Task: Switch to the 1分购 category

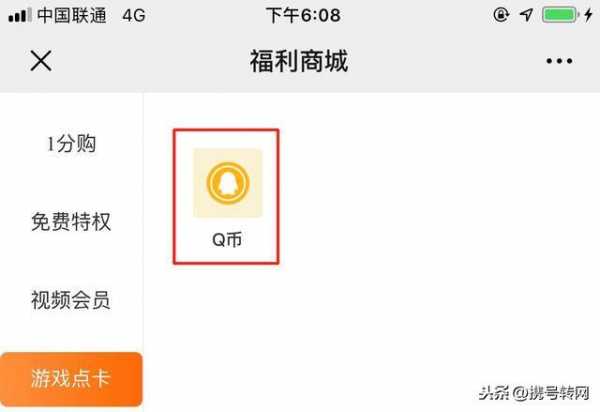Action: coord(71,144)
